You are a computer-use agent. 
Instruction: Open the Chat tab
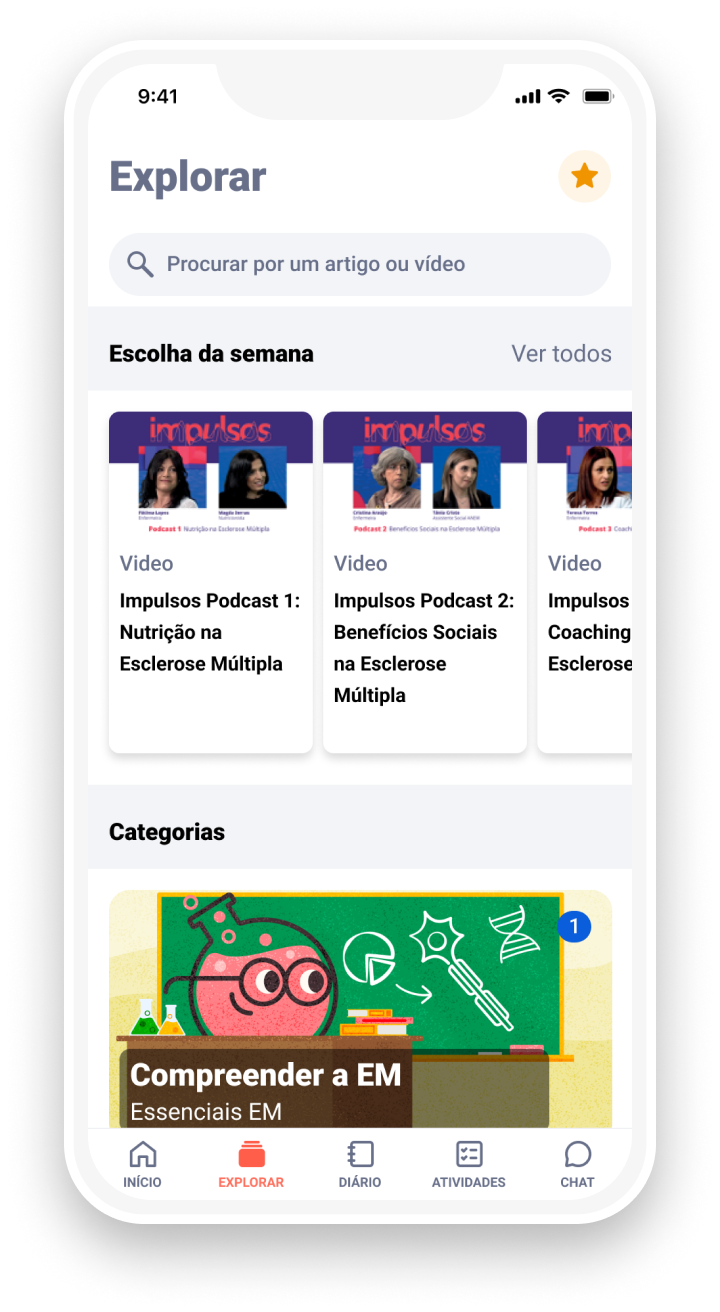tap(577, 1165)
